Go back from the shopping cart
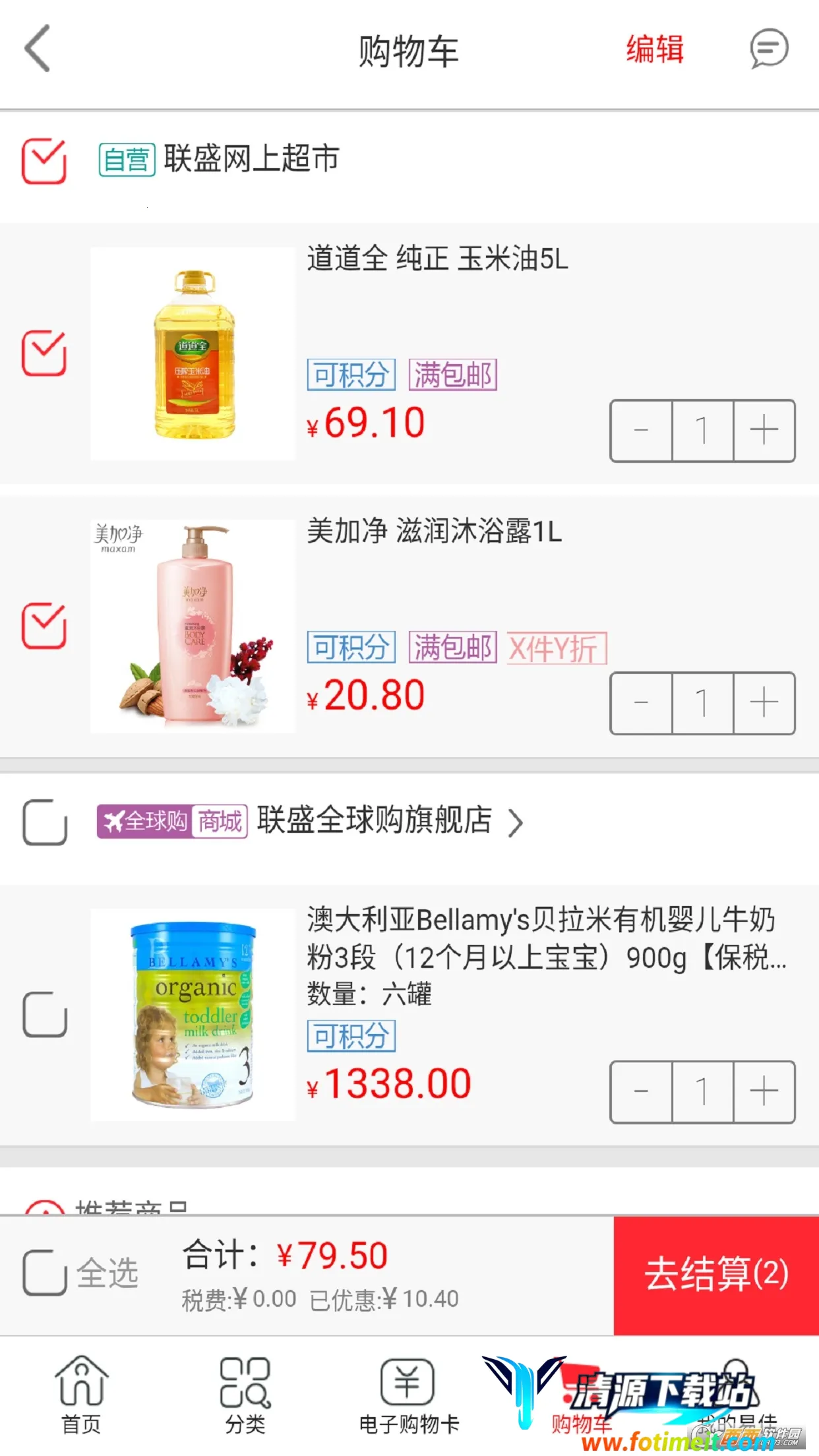819x1456 pixels. tap(38, 49)
